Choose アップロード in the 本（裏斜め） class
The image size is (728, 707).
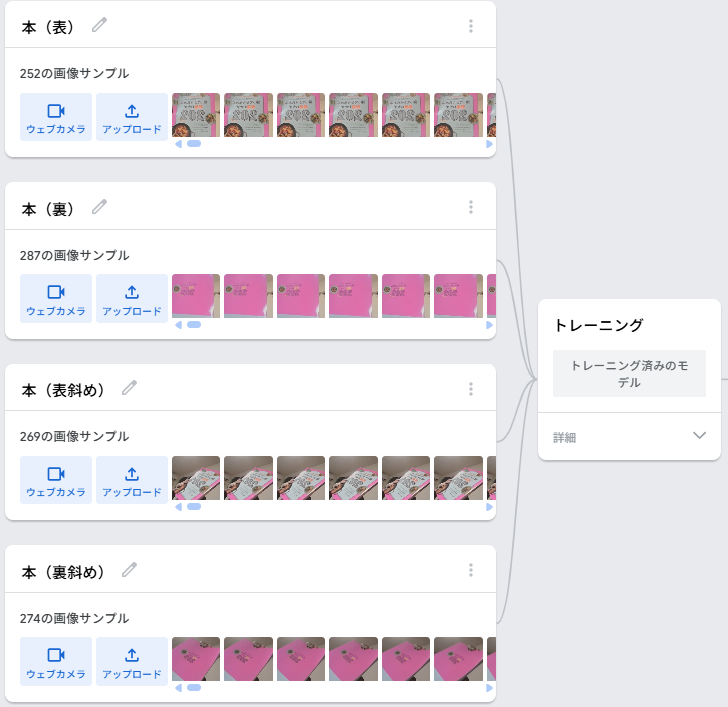[132, 661]
